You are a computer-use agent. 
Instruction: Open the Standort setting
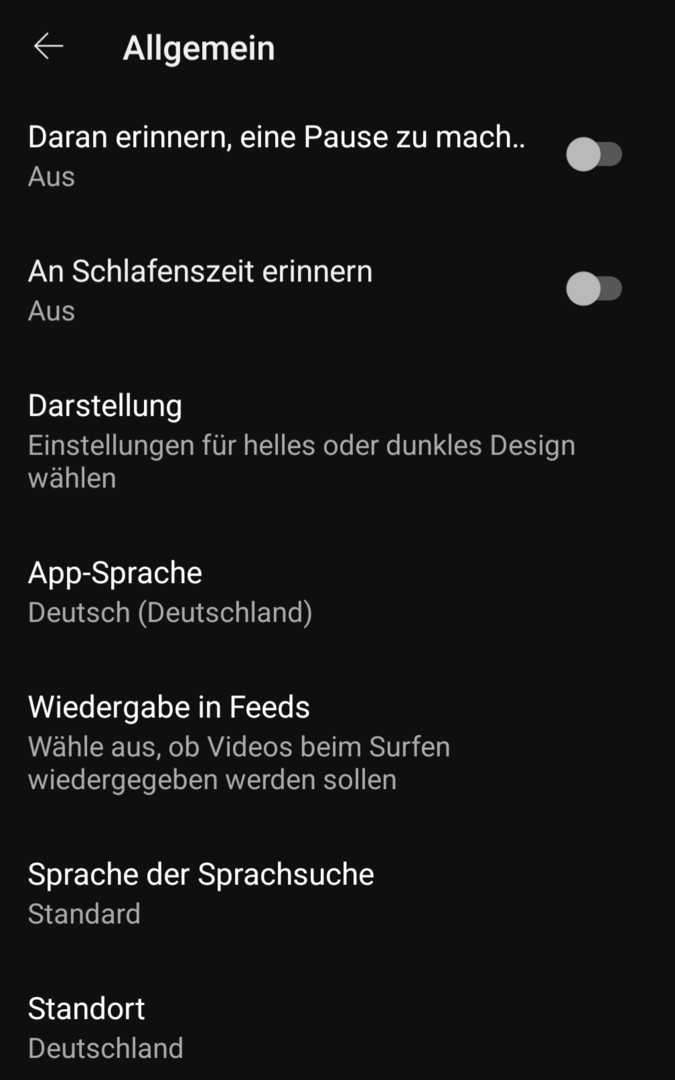point(105,1027)
